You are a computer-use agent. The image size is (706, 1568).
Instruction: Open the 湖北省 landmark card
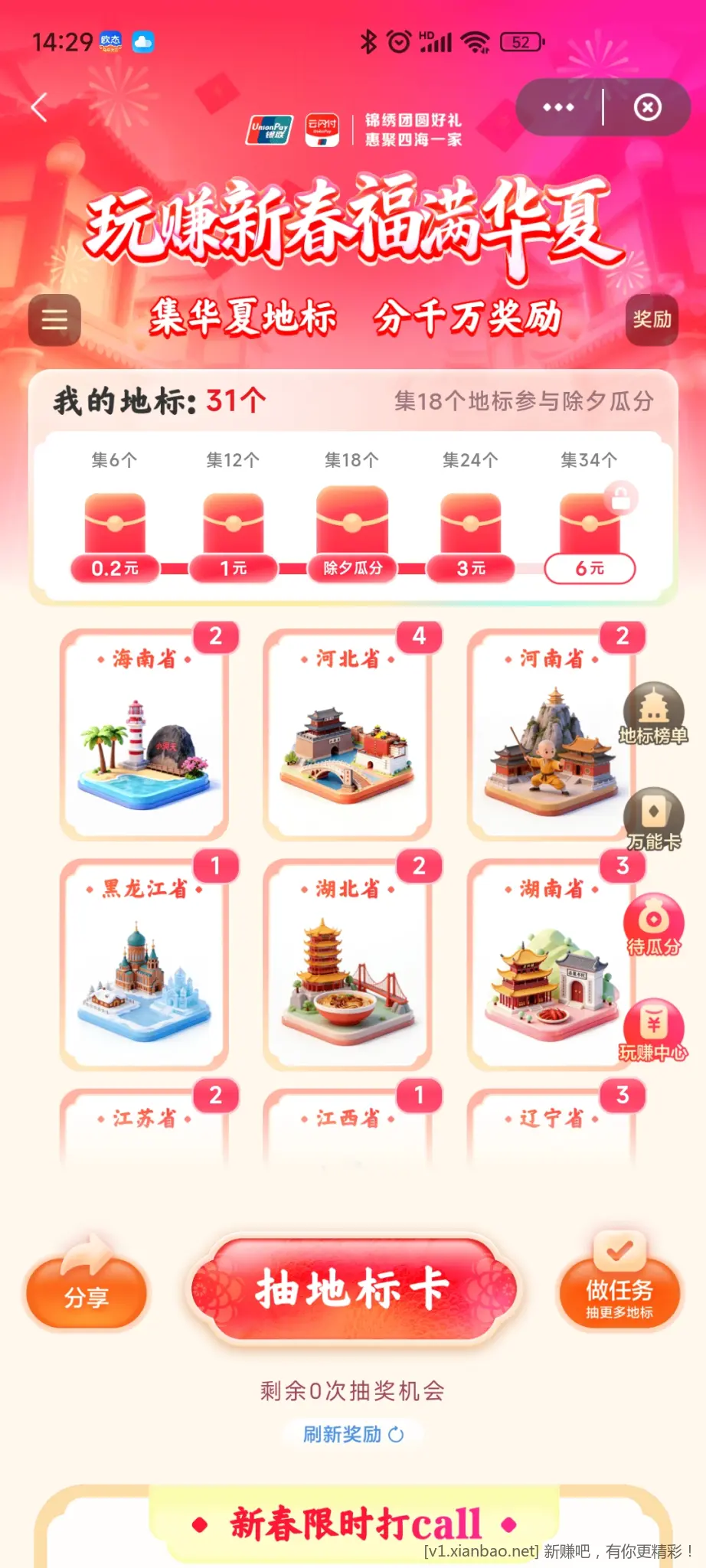coord(348,965)
